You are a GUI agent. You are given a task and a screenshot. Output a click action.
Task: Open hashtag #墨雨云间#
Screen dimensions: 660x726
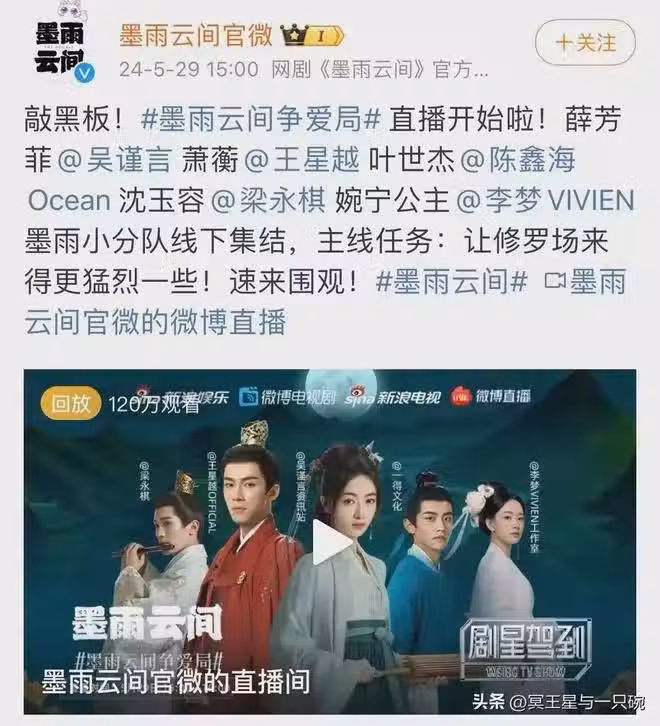tap(452, 281)
